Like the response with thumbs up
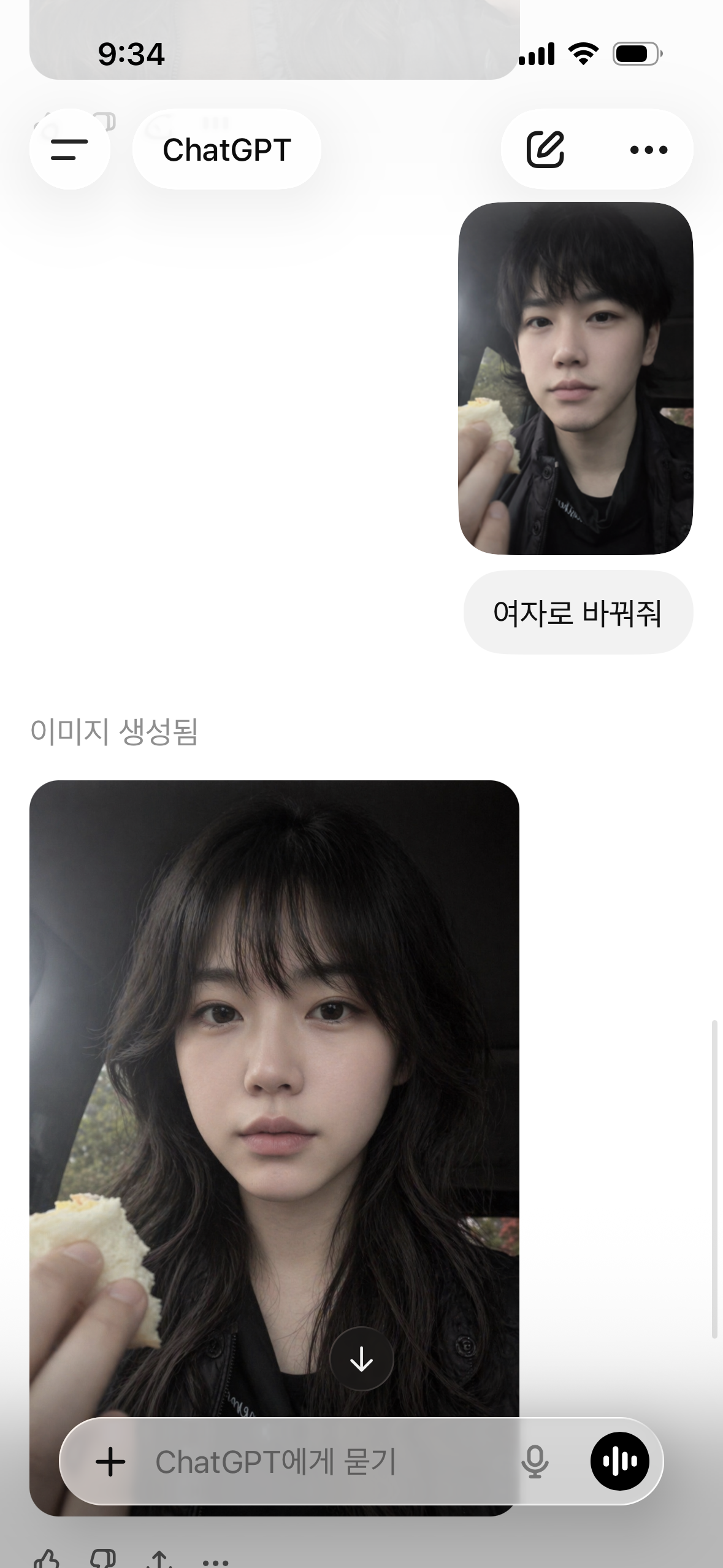 47,1559
